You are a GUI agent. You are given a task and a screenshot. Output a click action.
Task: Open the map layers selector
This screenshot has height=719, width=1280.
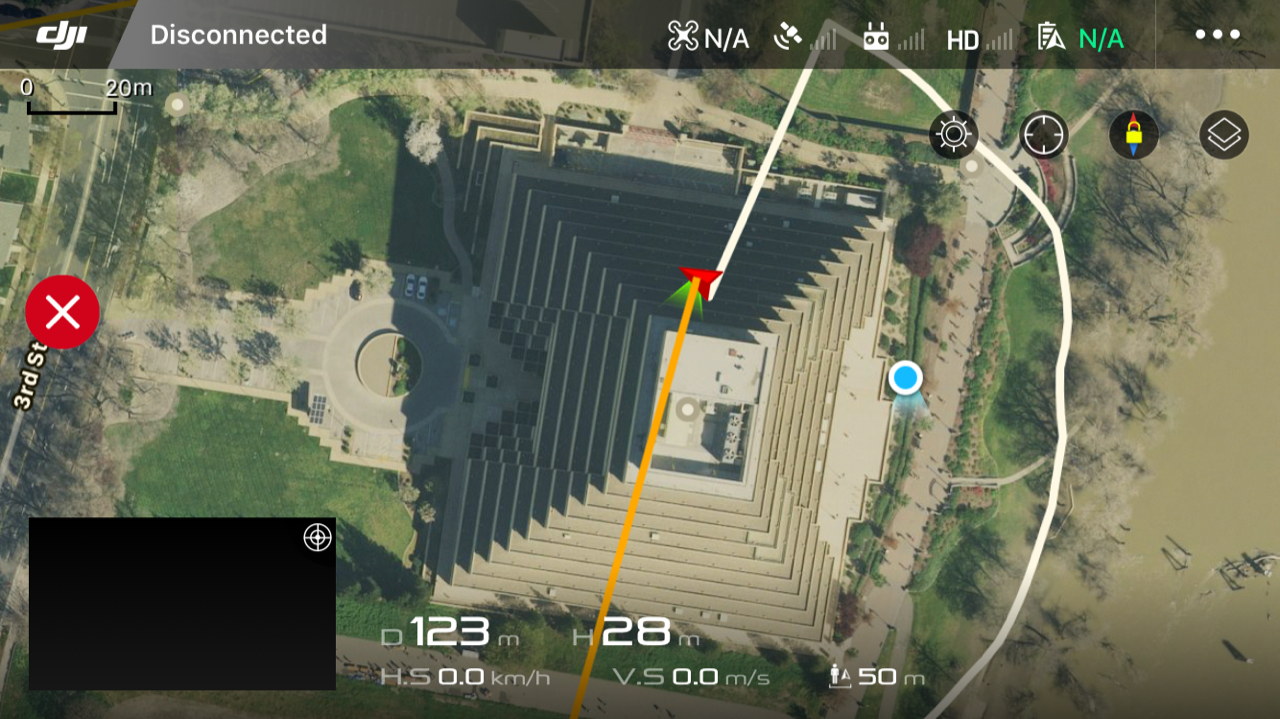[1224, 135]
